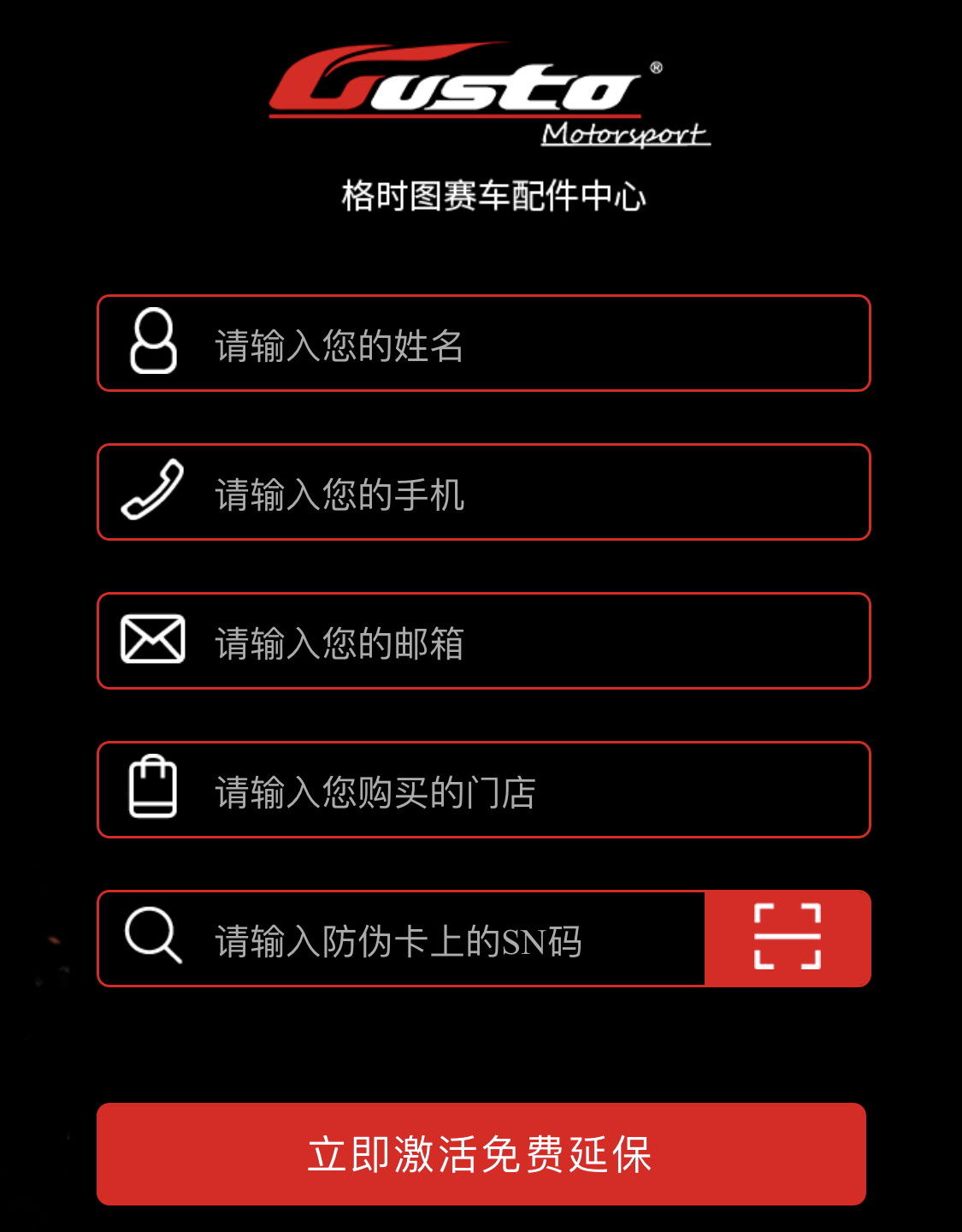Screen dimensions: 962x1232
Task: Focus the anti-counterfeit card SN code field
Action: (x=445, y=939)
